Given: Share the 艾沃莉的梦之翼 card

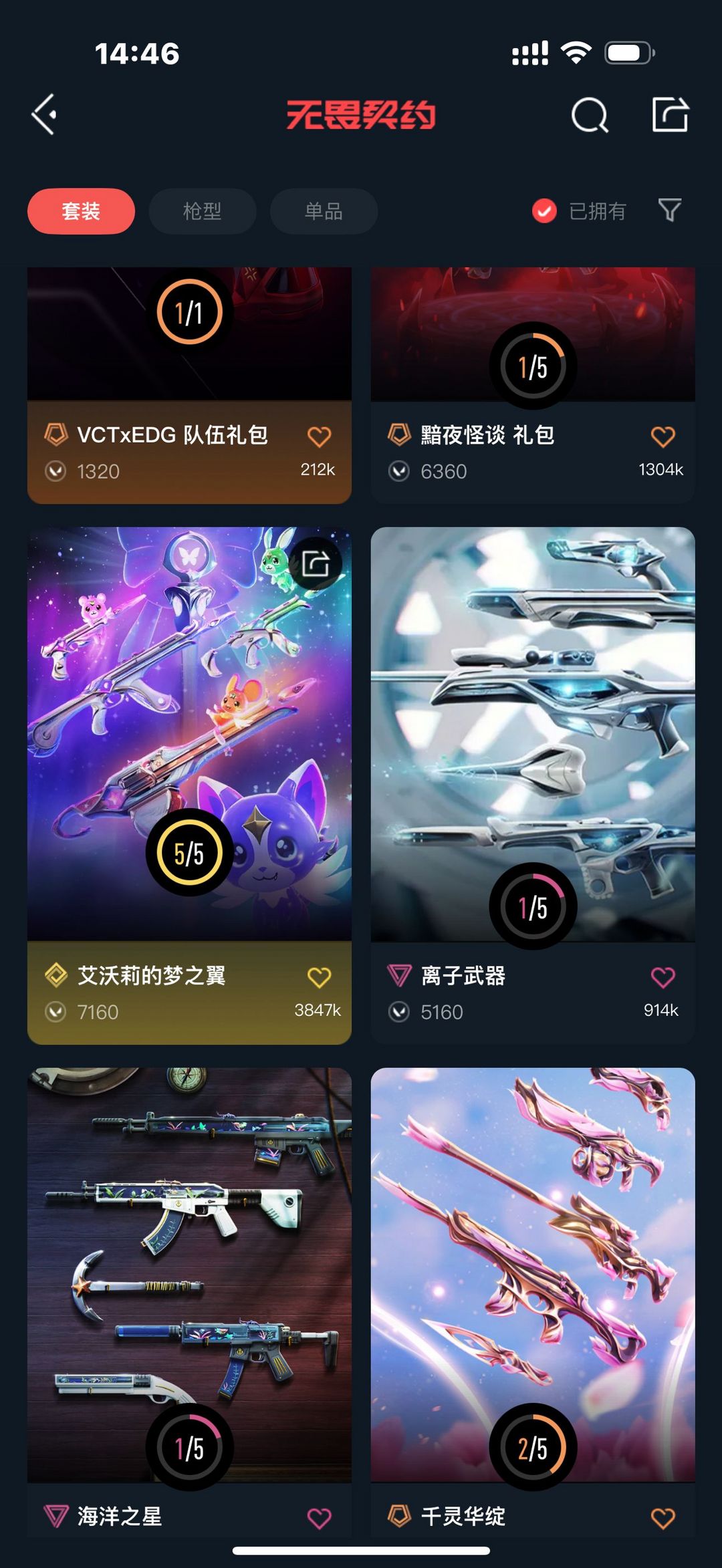Looking at the screenshot, I should click(316, 563).
